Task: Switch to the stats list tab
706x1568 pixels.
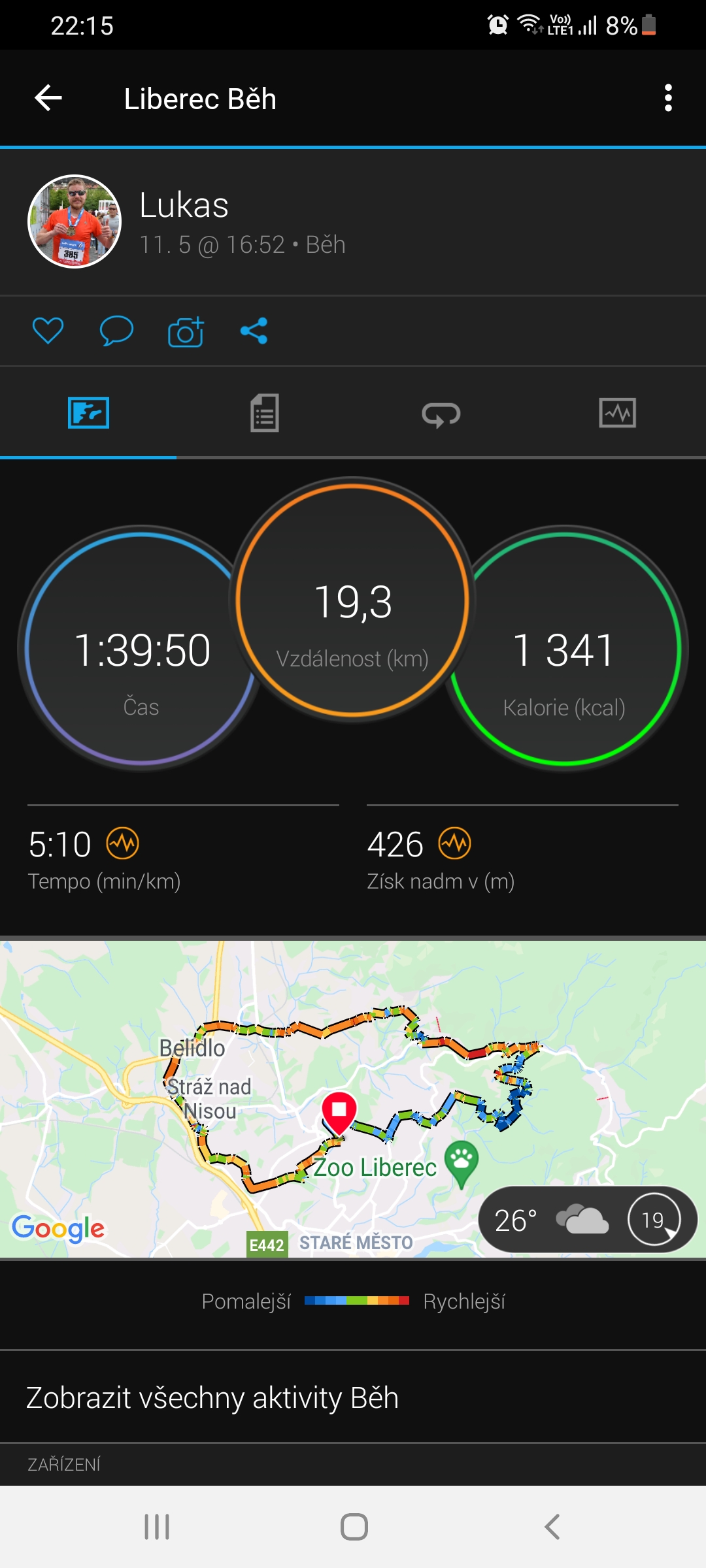Action: [265, 413]
